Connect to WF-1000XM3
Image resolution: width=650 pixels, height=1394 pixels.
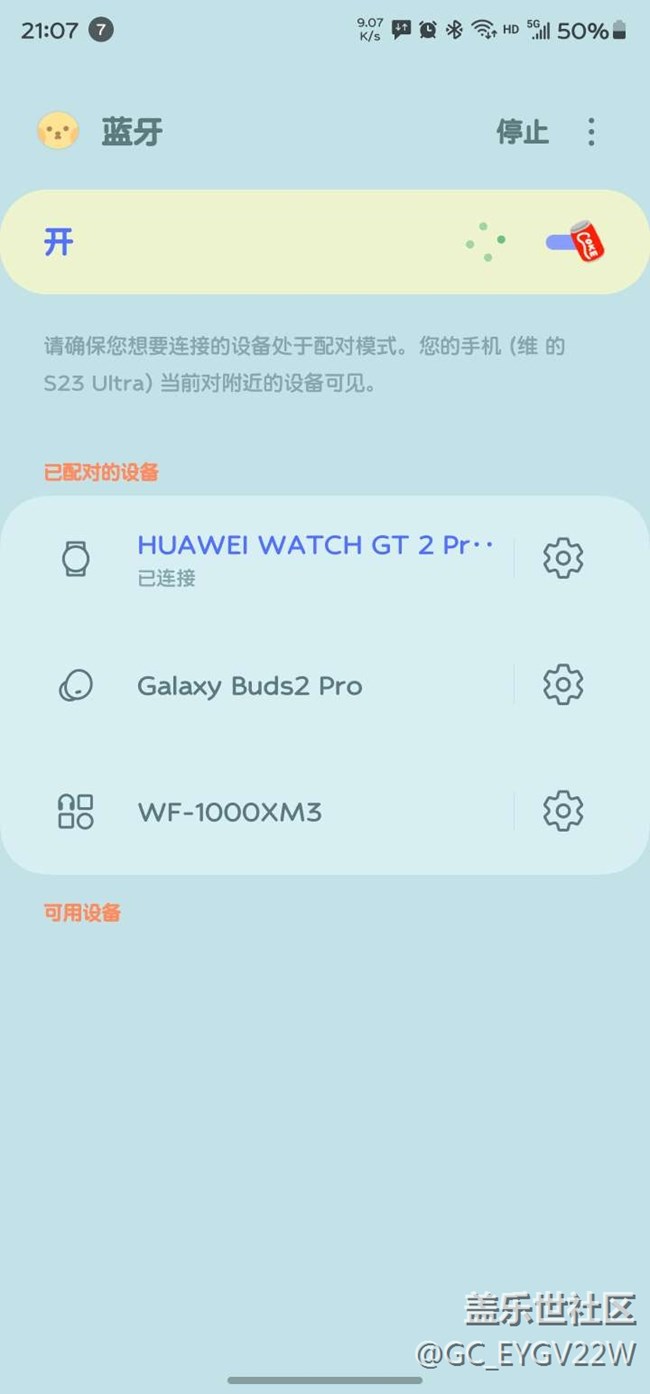click(230, 811)
